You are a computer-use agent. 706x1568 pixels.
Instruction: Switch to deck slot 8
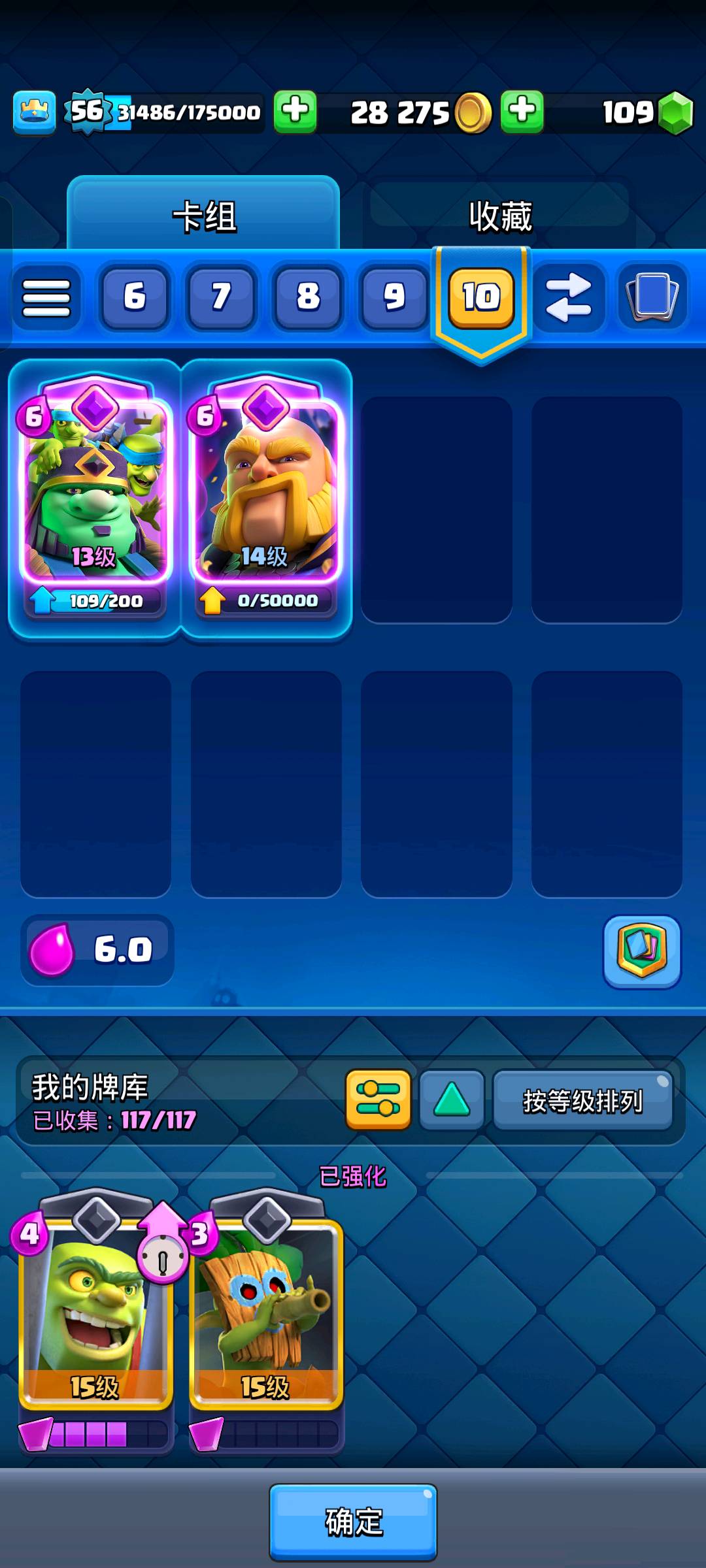308,297
